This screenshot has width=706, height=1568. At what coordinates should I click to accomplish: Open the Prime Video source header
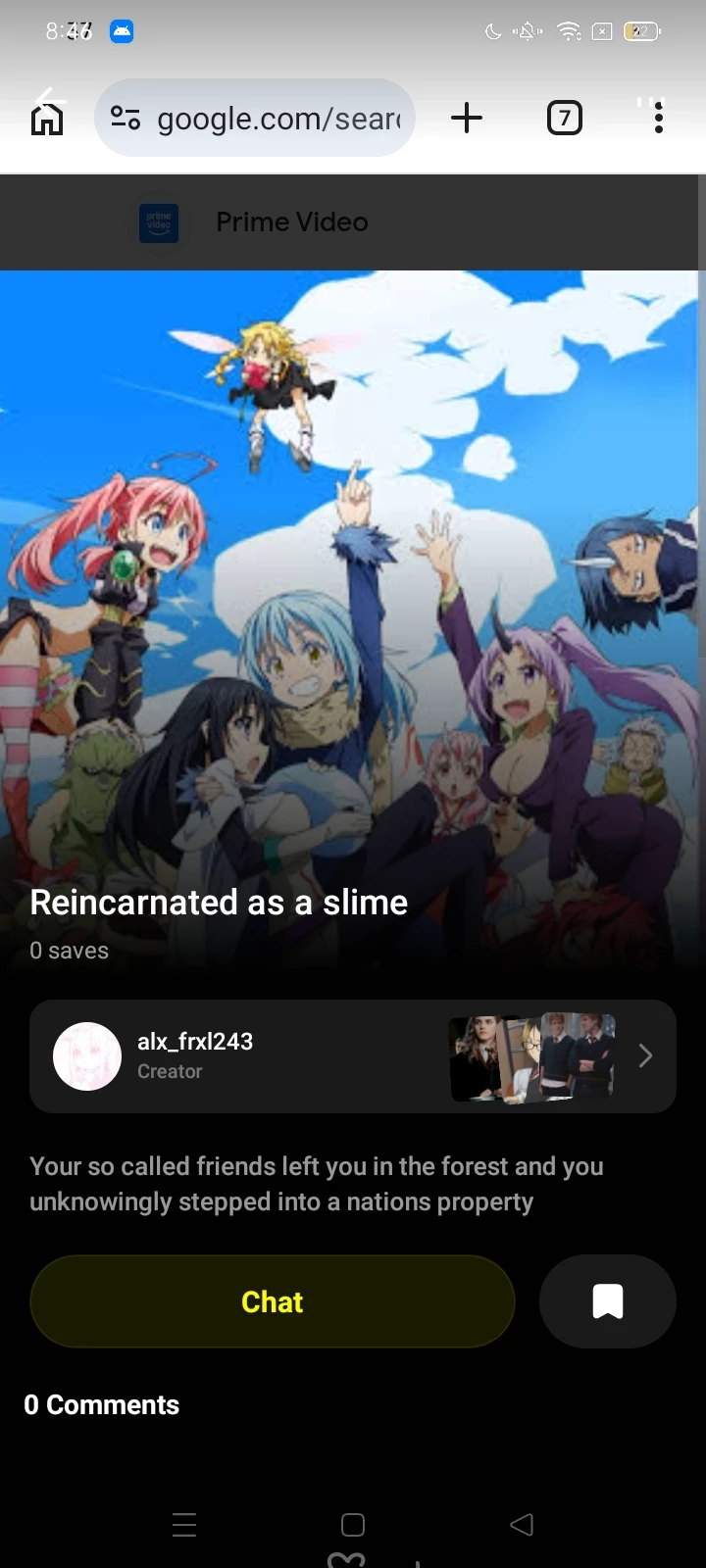pyautogui.click(x=291, y=222)
